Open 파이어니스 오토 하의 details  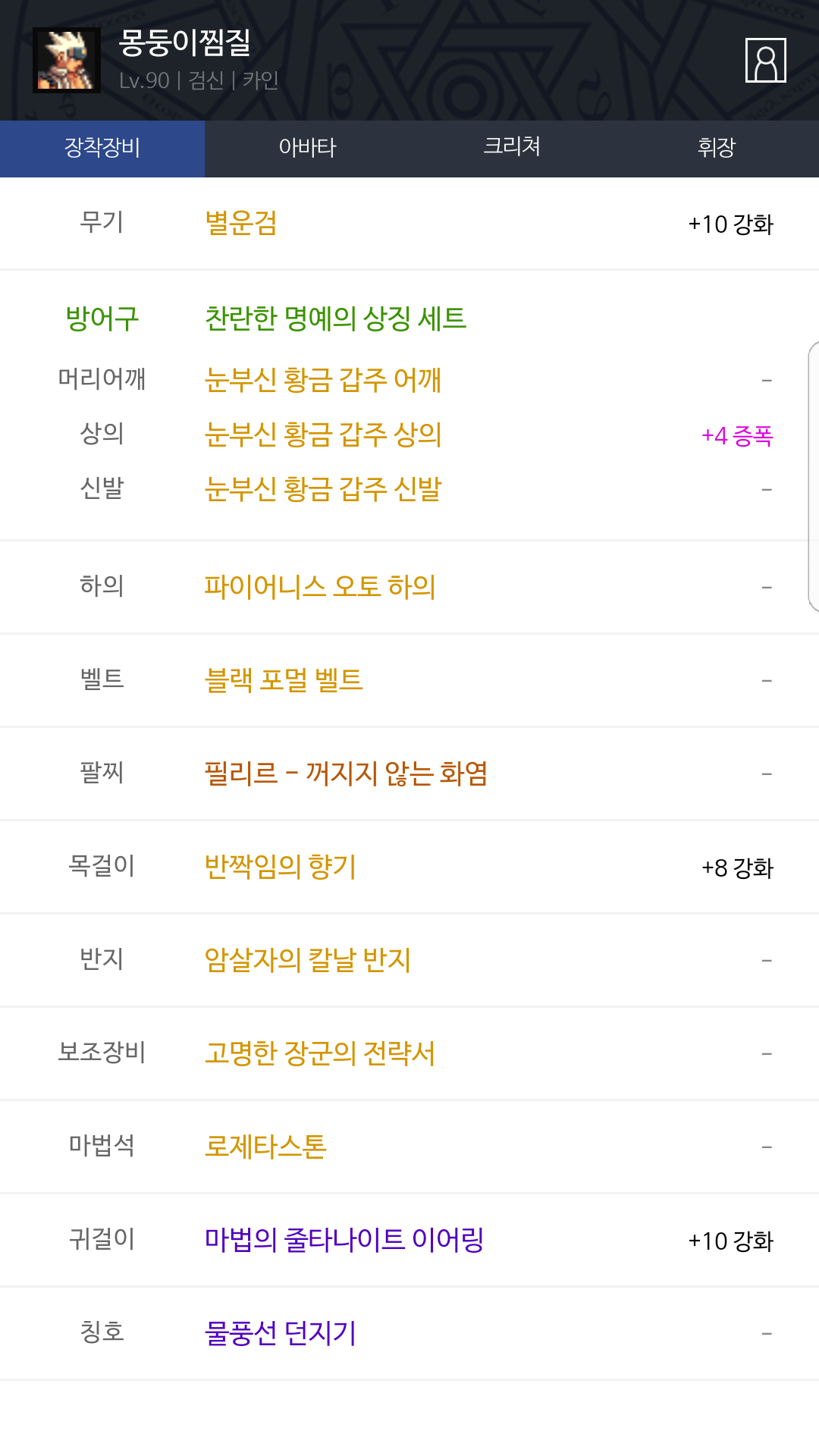point(320,587)
